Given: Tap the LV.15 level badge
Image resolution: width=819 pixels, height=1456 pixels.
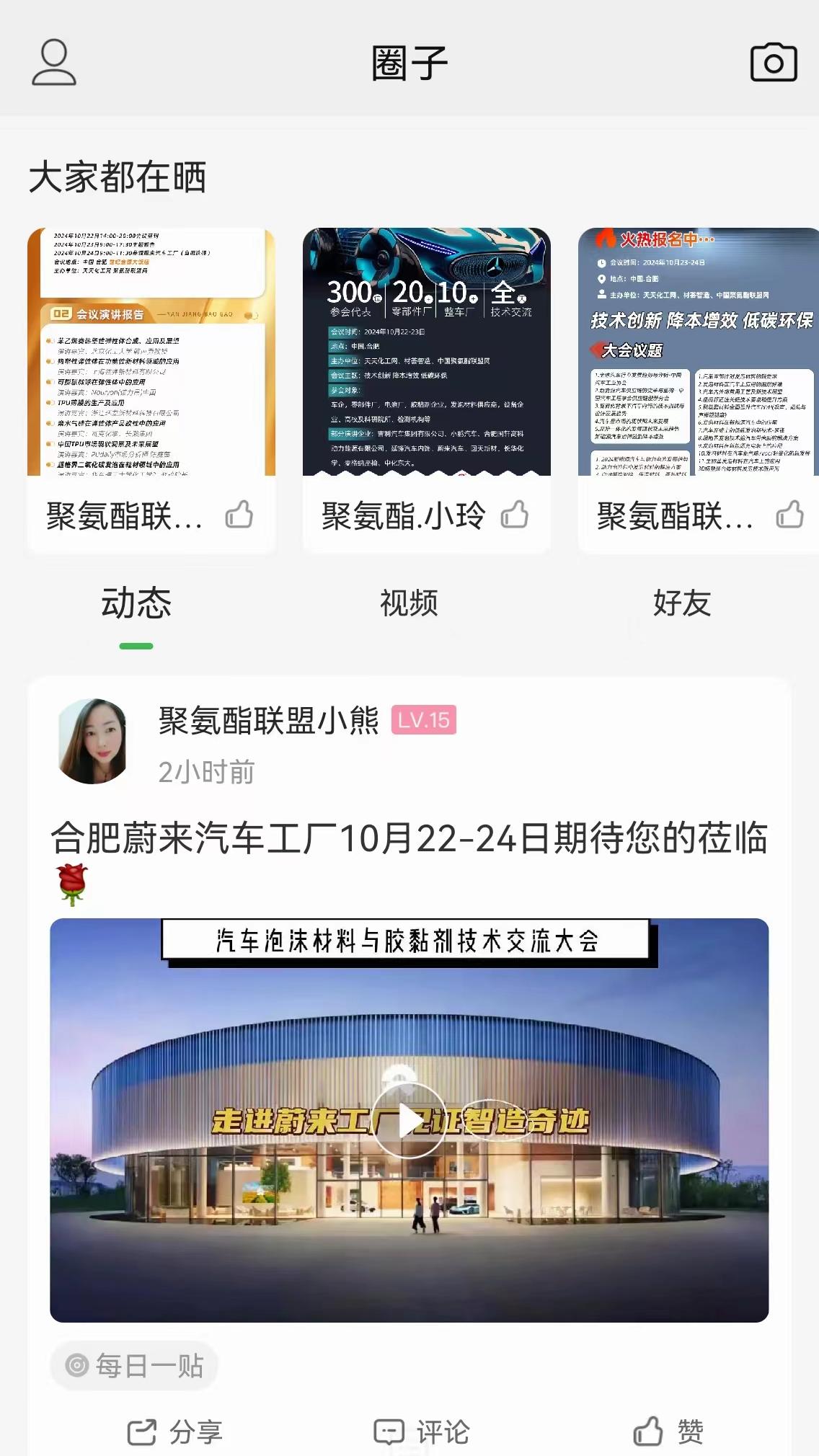Looking at the screenshot, I should (422, 719).
